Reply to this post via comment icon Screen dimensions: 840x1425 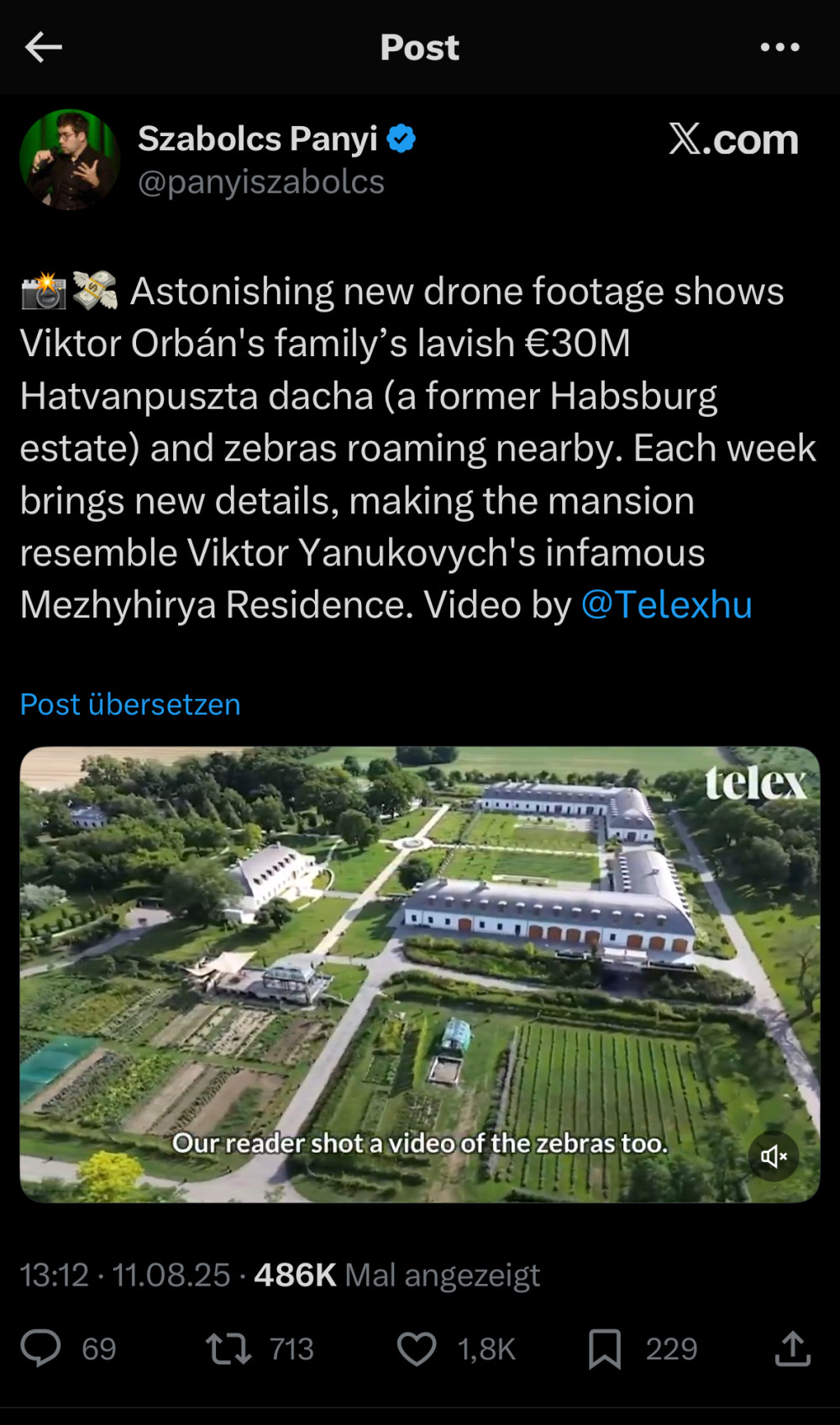point(40,1349)
